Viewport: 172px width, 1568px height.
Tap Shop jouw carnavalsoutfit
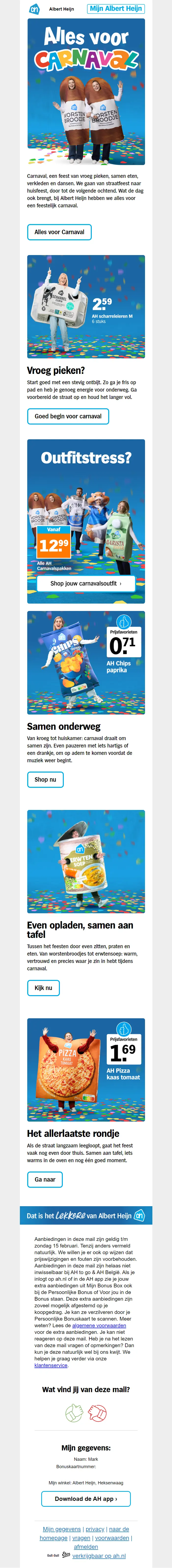point(86,583)
